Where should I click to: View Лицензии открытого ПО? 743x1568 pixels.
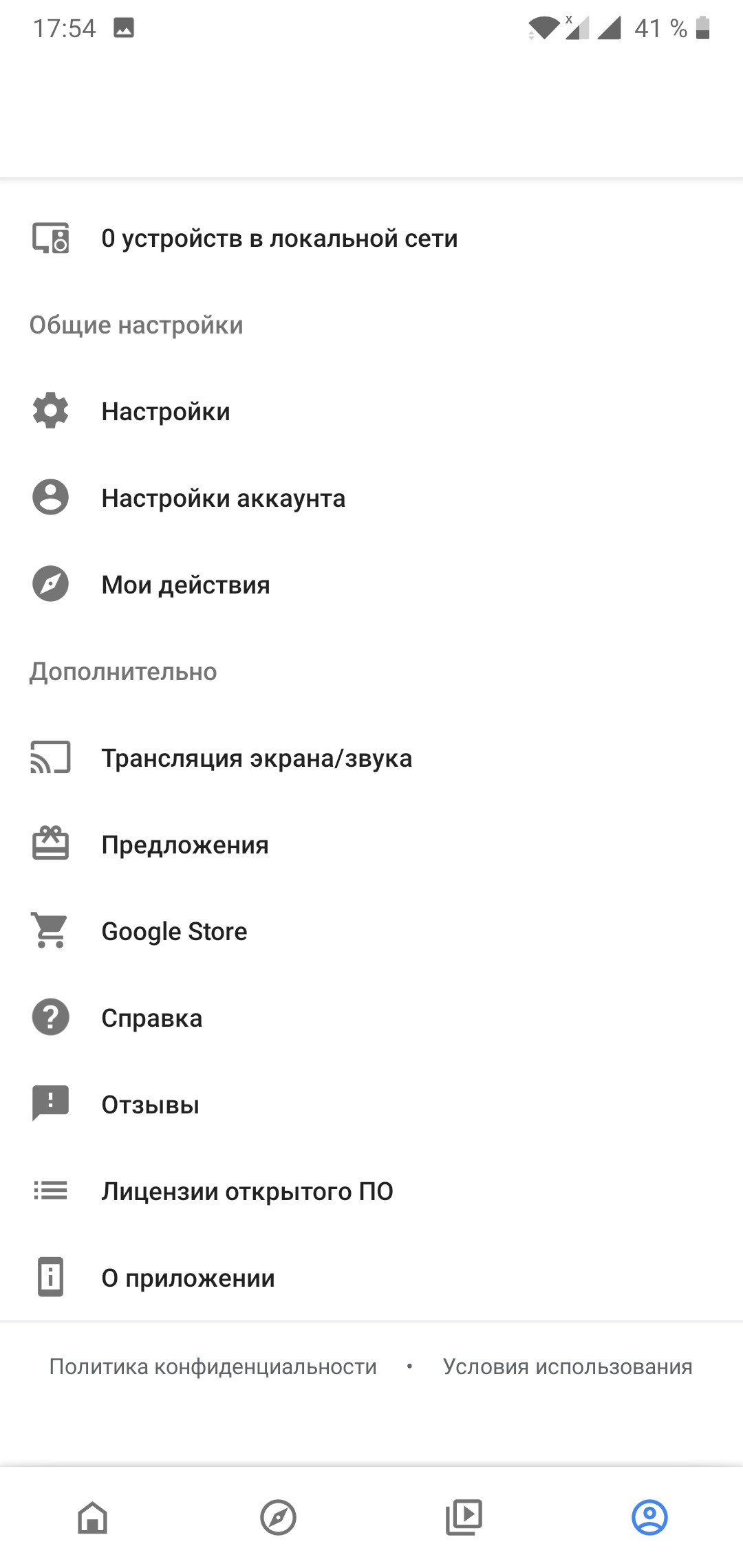pyautogui.click(x=371, y=1191)
